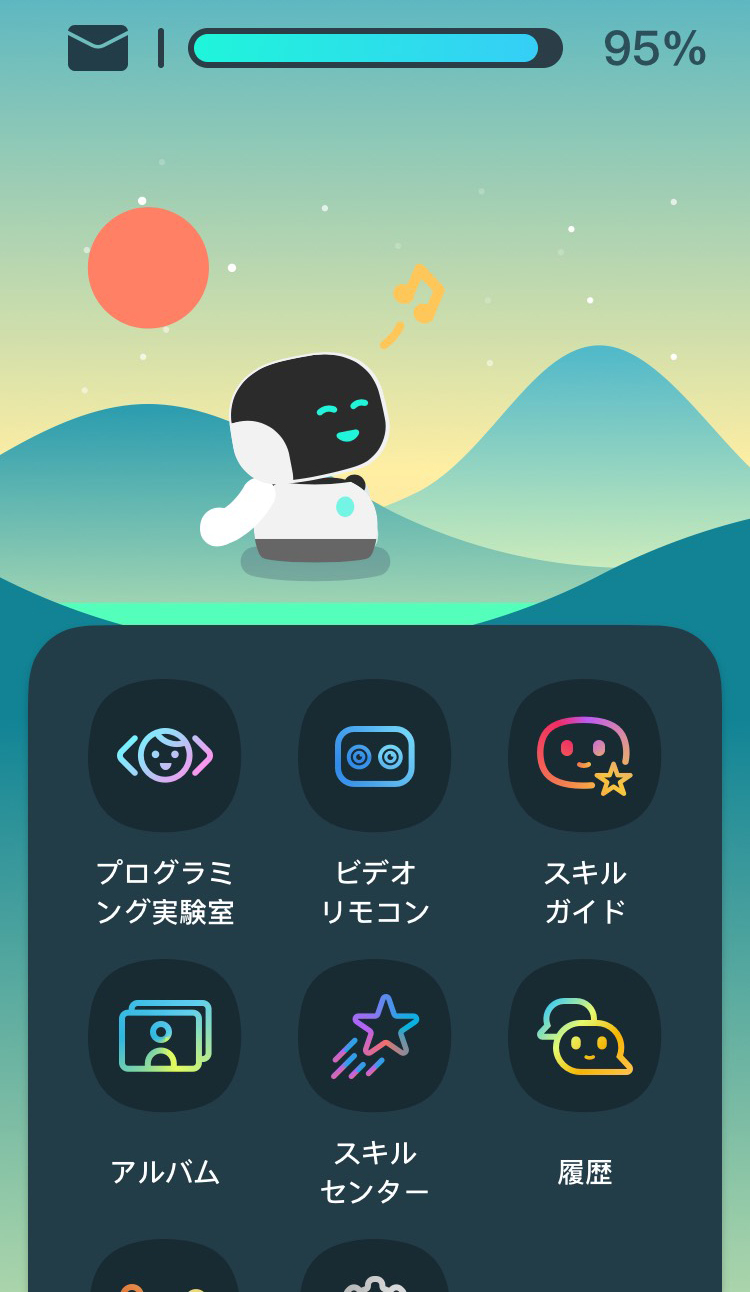This screenshot has height=1292, width=750.
Task: View the 履歴 chat history
Action: [585, 1036]
